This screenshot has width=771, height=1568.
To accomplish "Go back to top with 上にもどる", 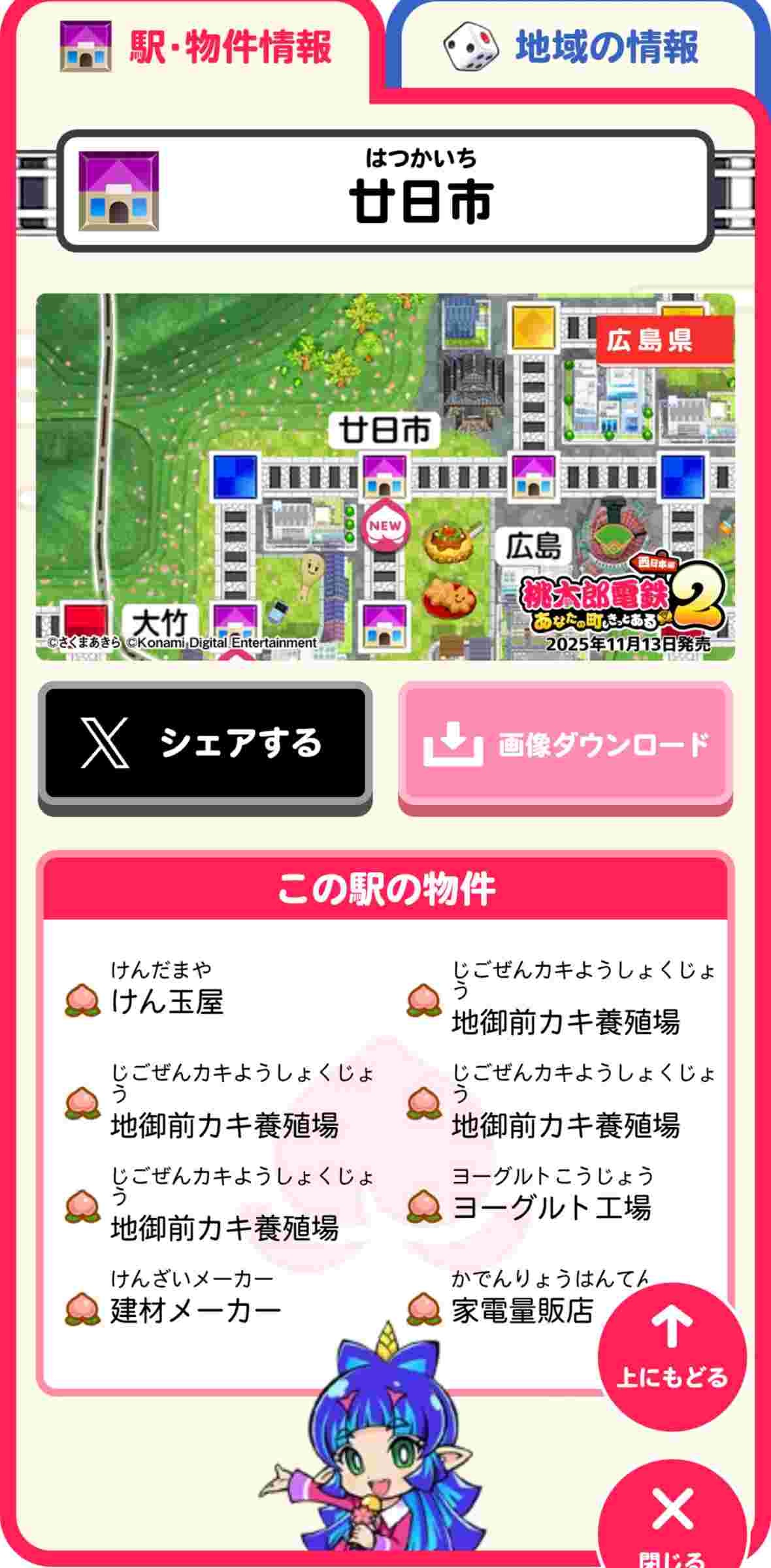I will [x=672, y=1356].
